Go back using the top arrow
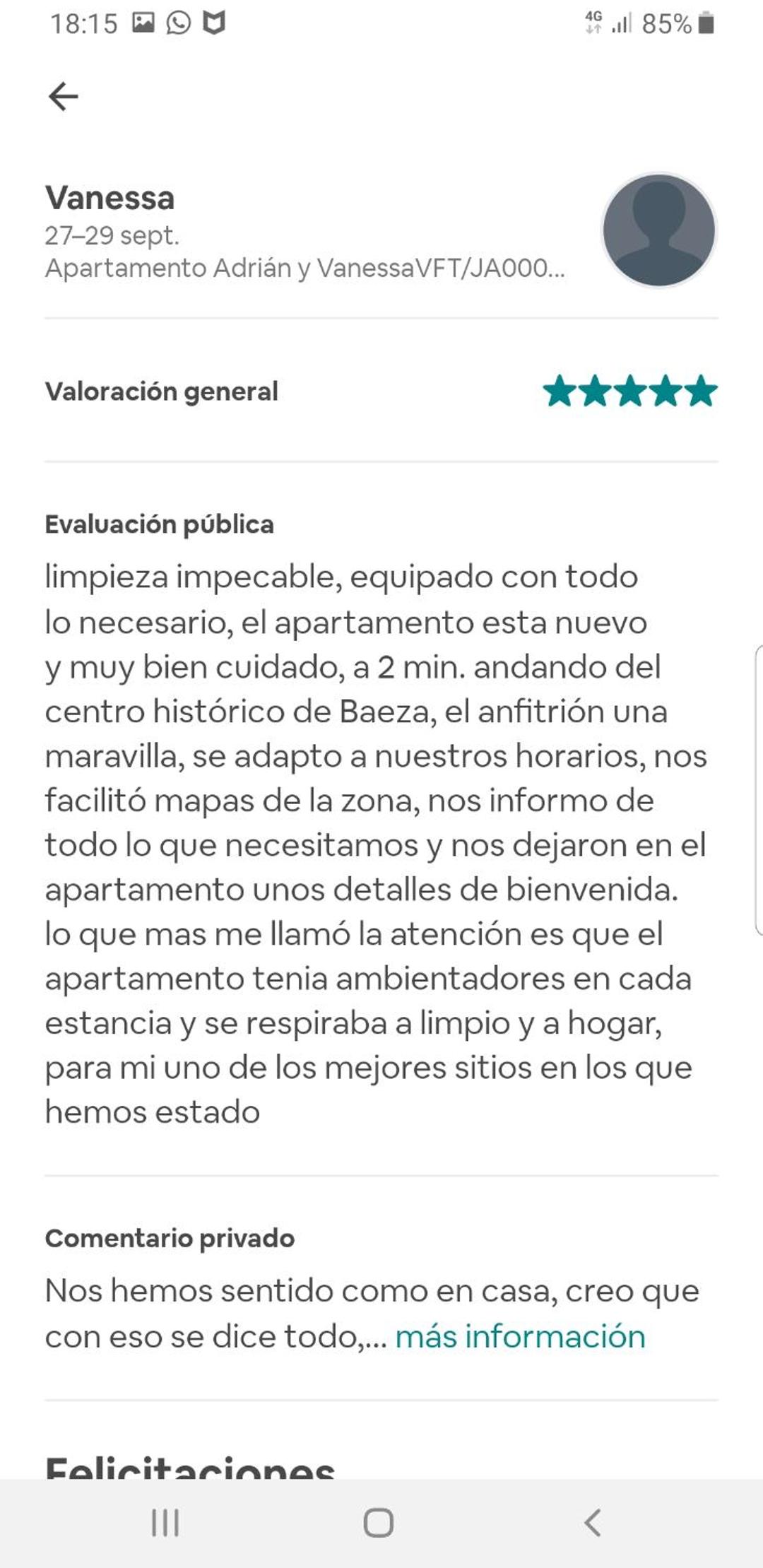 63,96
